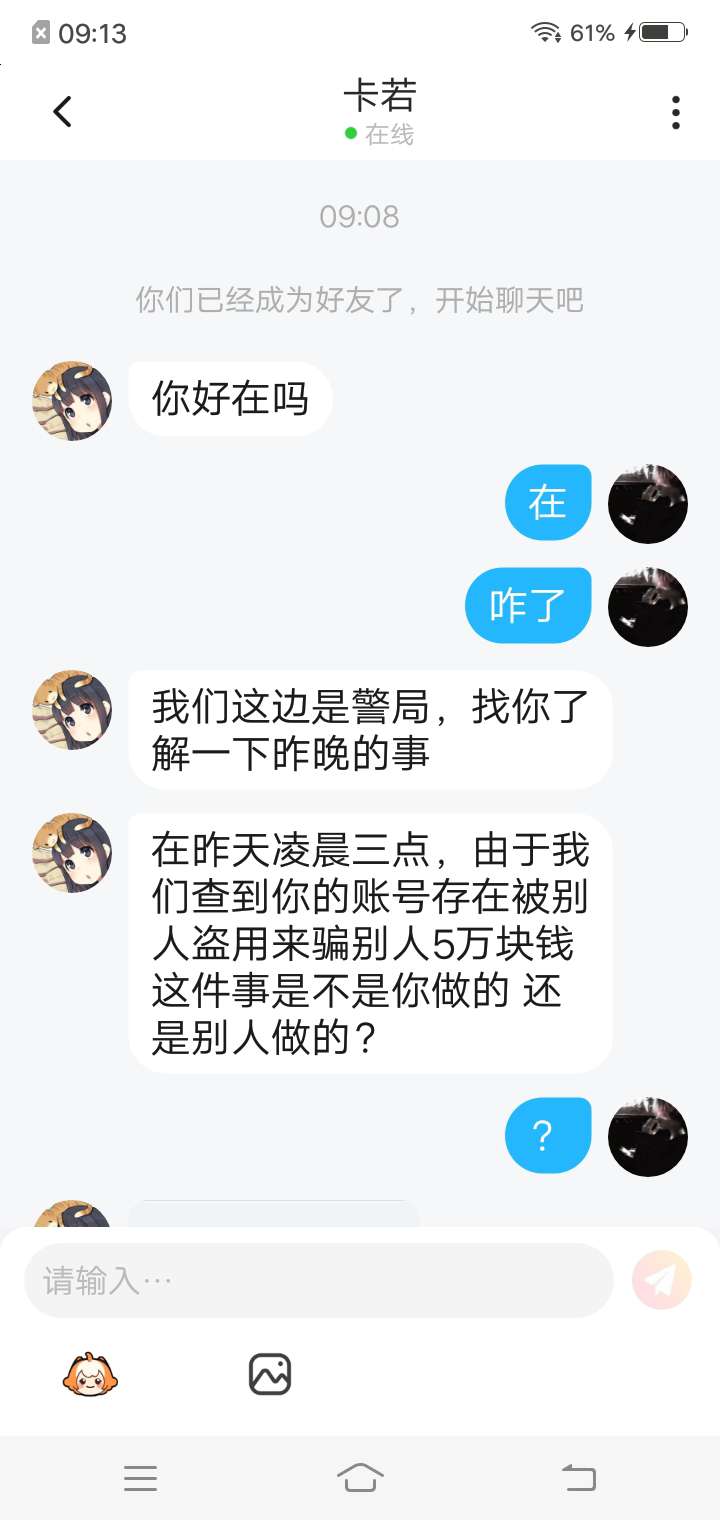
Task: Go to the system home screen
Action: coord(360,1477)
